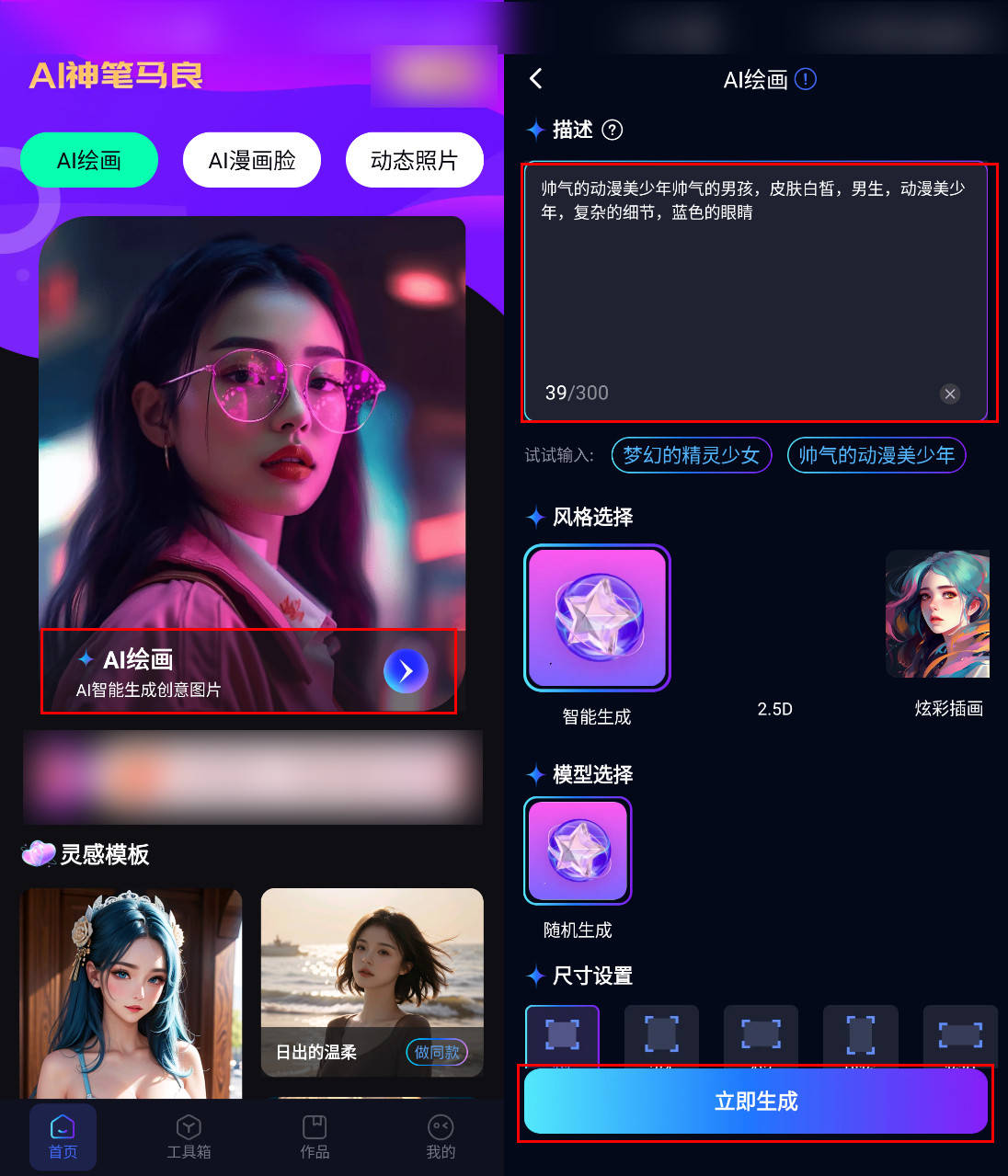Screen dimensions: 1008x1176
Task: Open the 工具箱 tab
Action: coord(189,1136)
